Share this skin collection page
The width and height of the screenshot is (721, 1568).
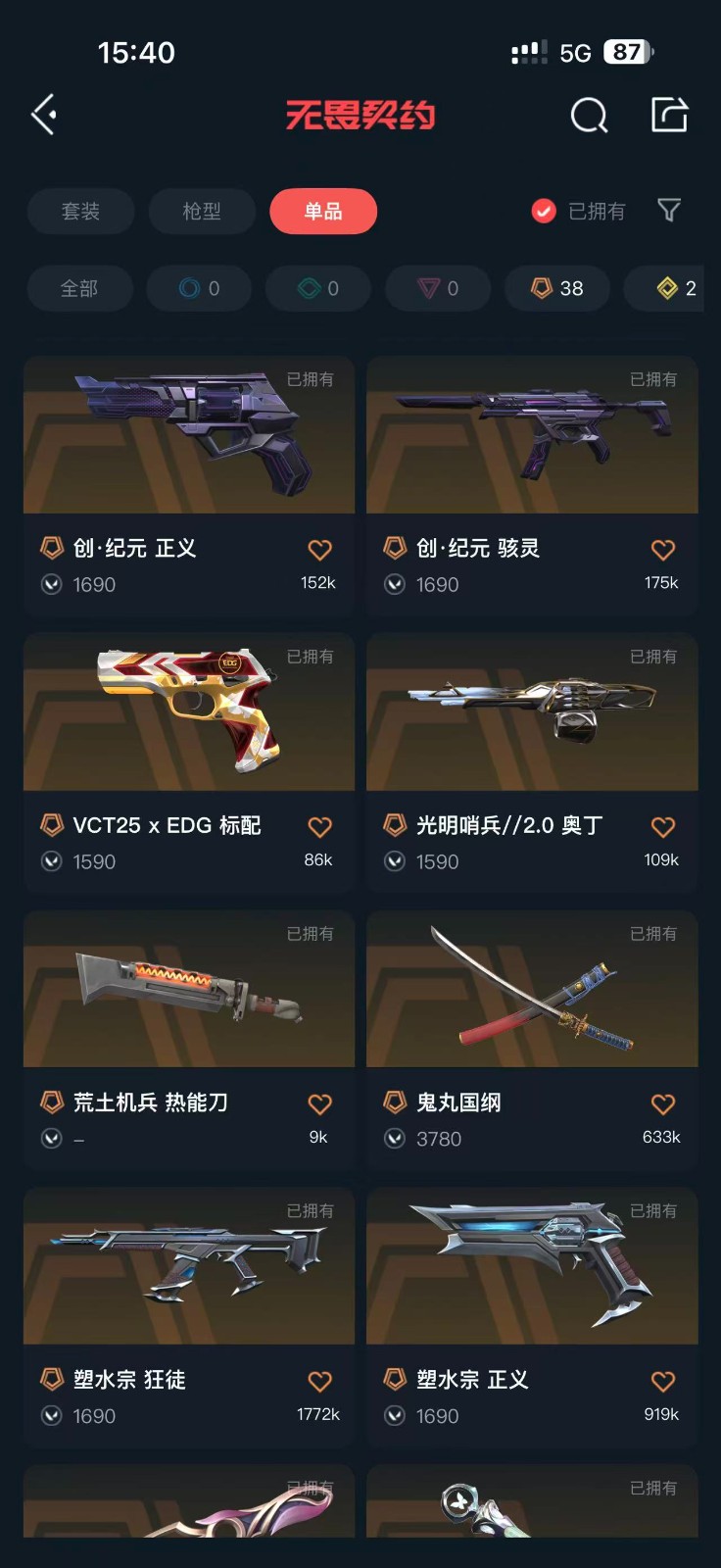click(670, 115)
